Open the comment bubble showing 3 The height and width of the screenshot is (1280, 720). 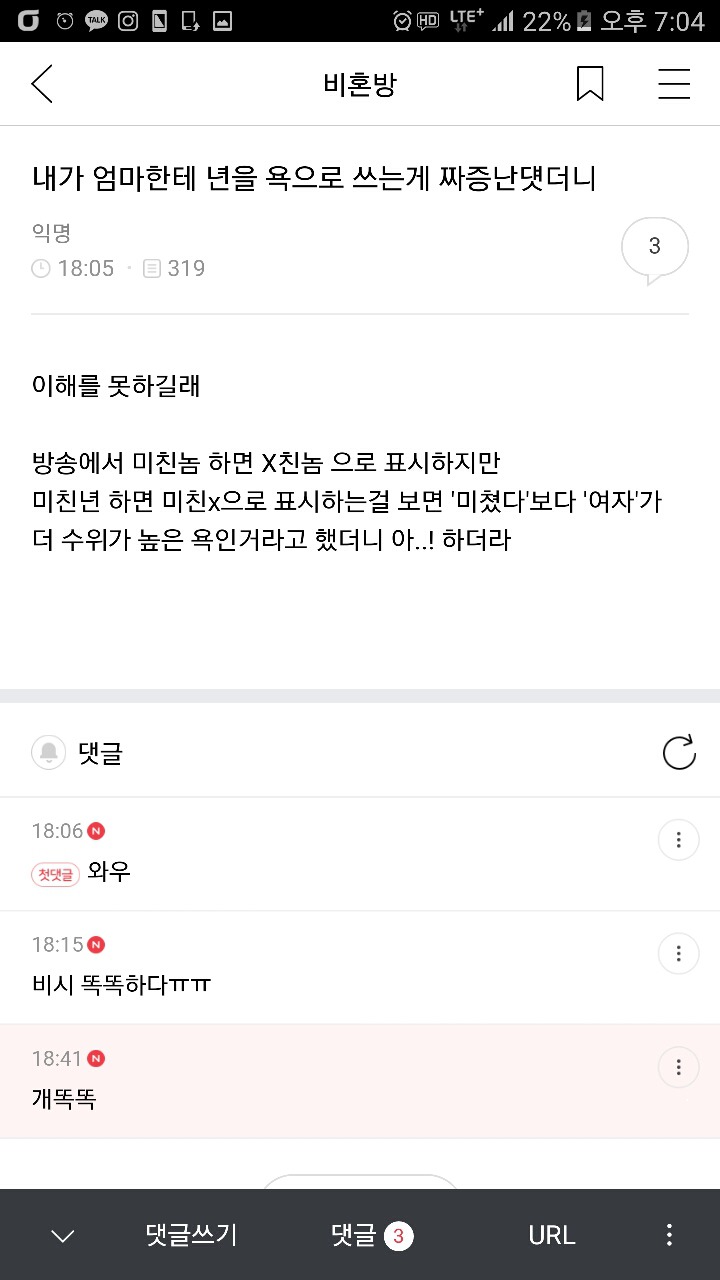coord(654,247)
